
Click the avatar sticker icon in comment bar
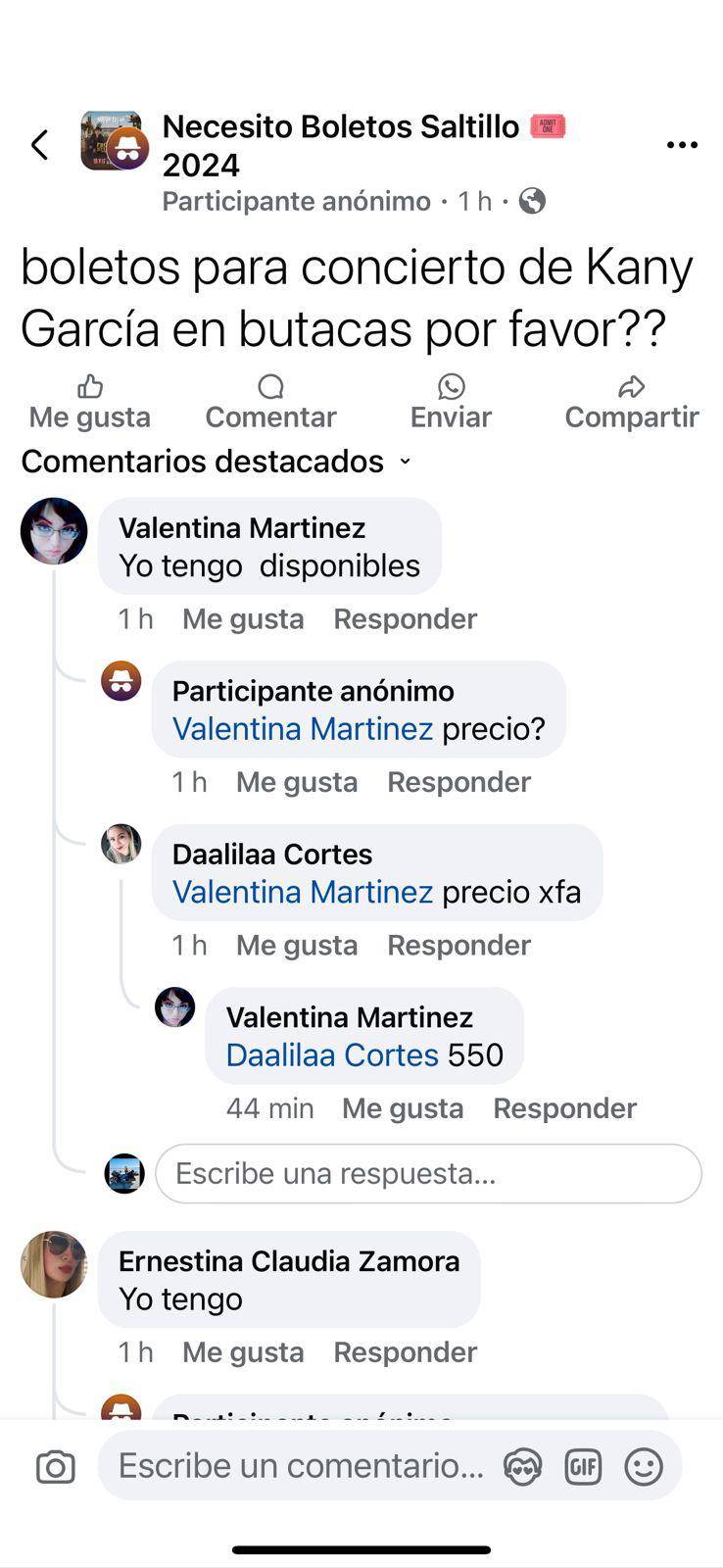522,1466
